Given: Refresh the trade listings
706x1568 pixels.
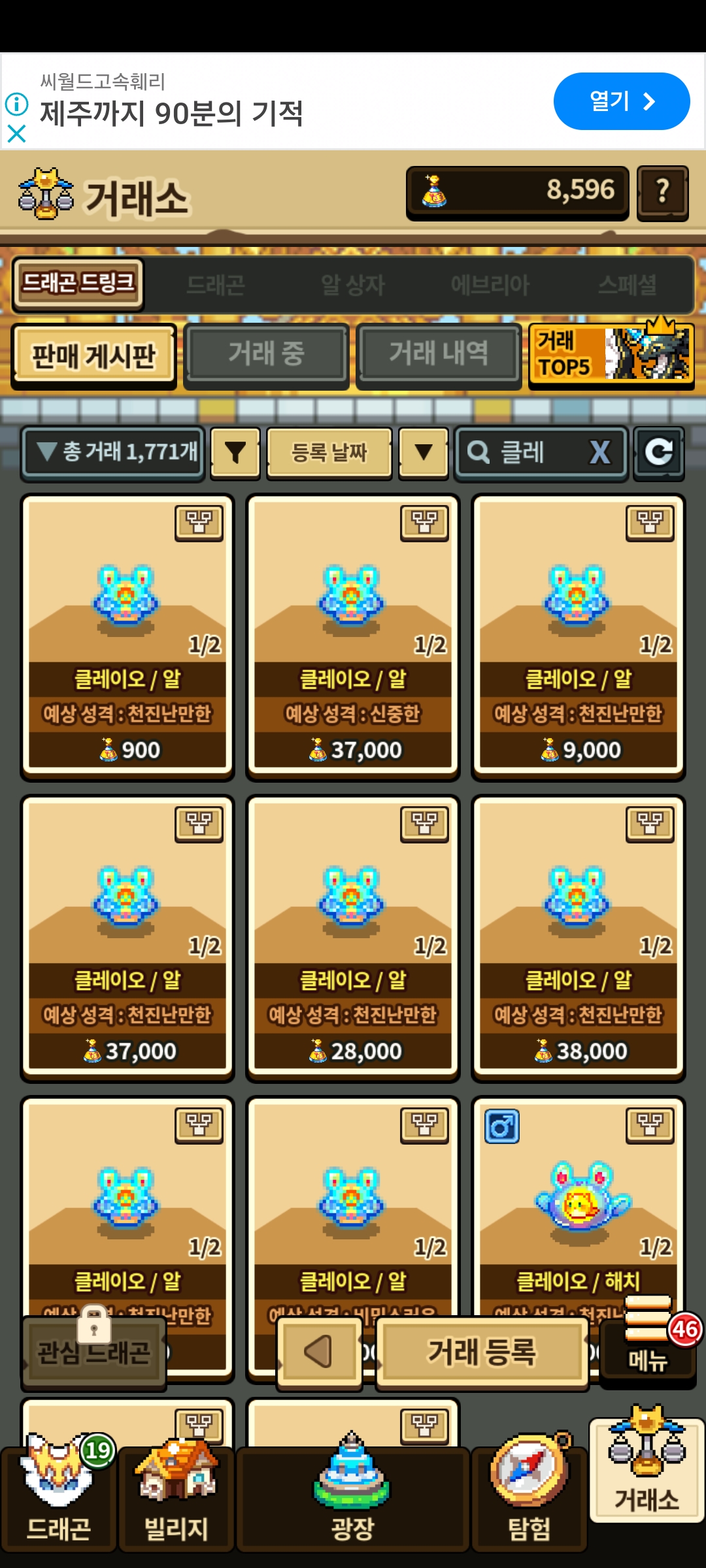Looking at the screenshot, I should coord(658,452).
